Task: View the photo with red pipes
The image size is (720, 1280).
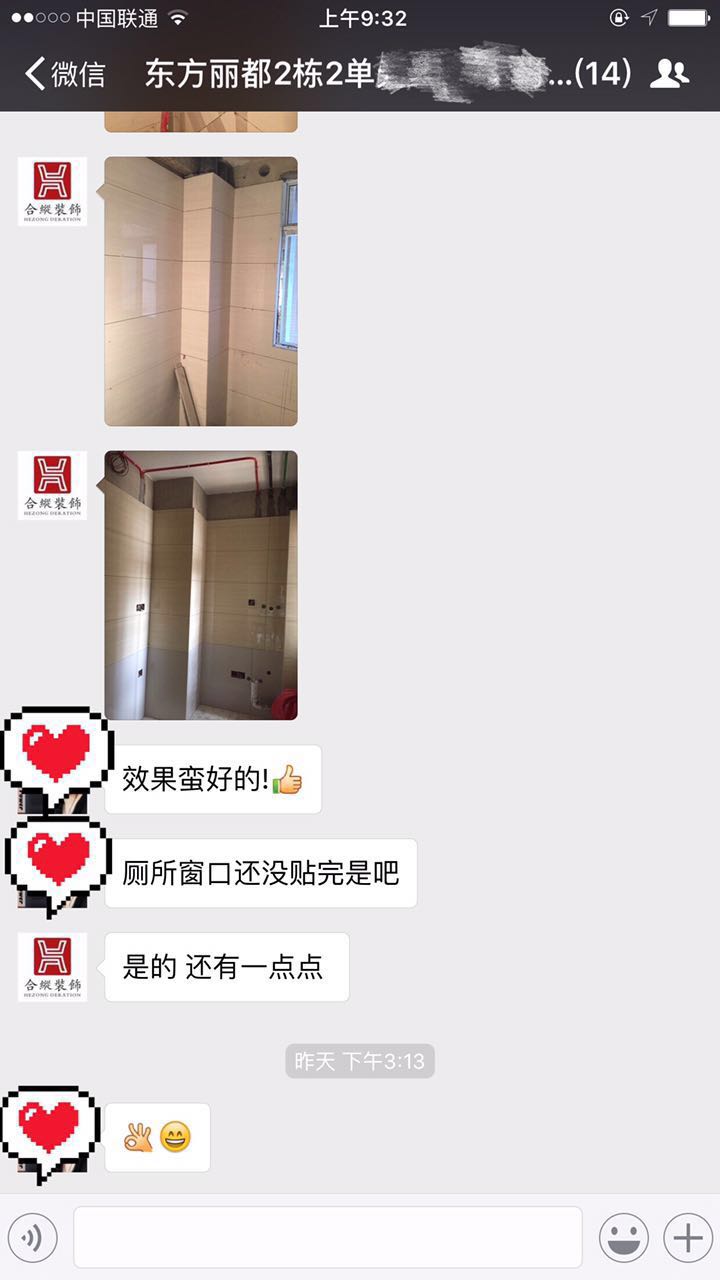Action: (201, 585)
